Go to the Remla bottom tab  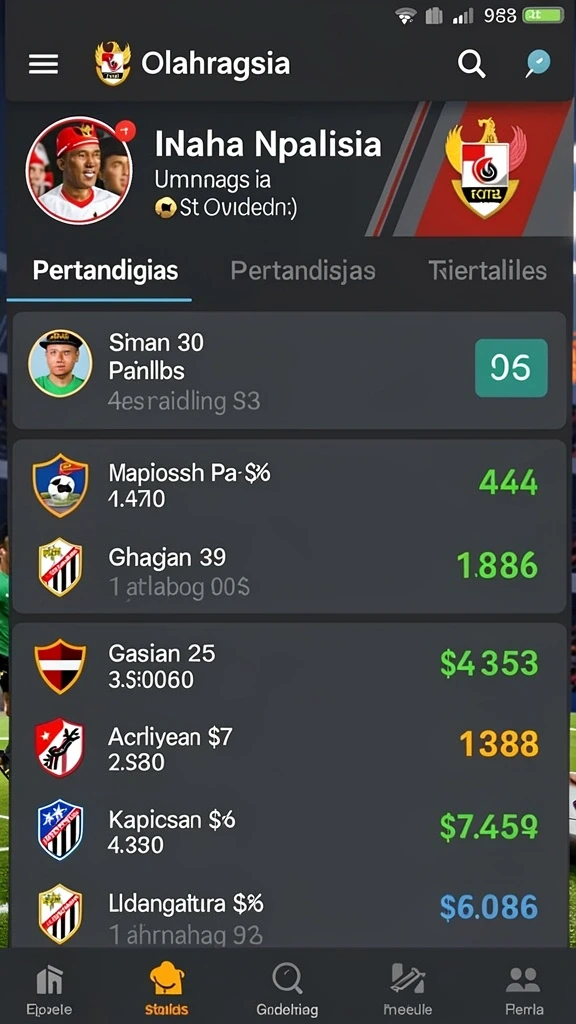(522, 989)
